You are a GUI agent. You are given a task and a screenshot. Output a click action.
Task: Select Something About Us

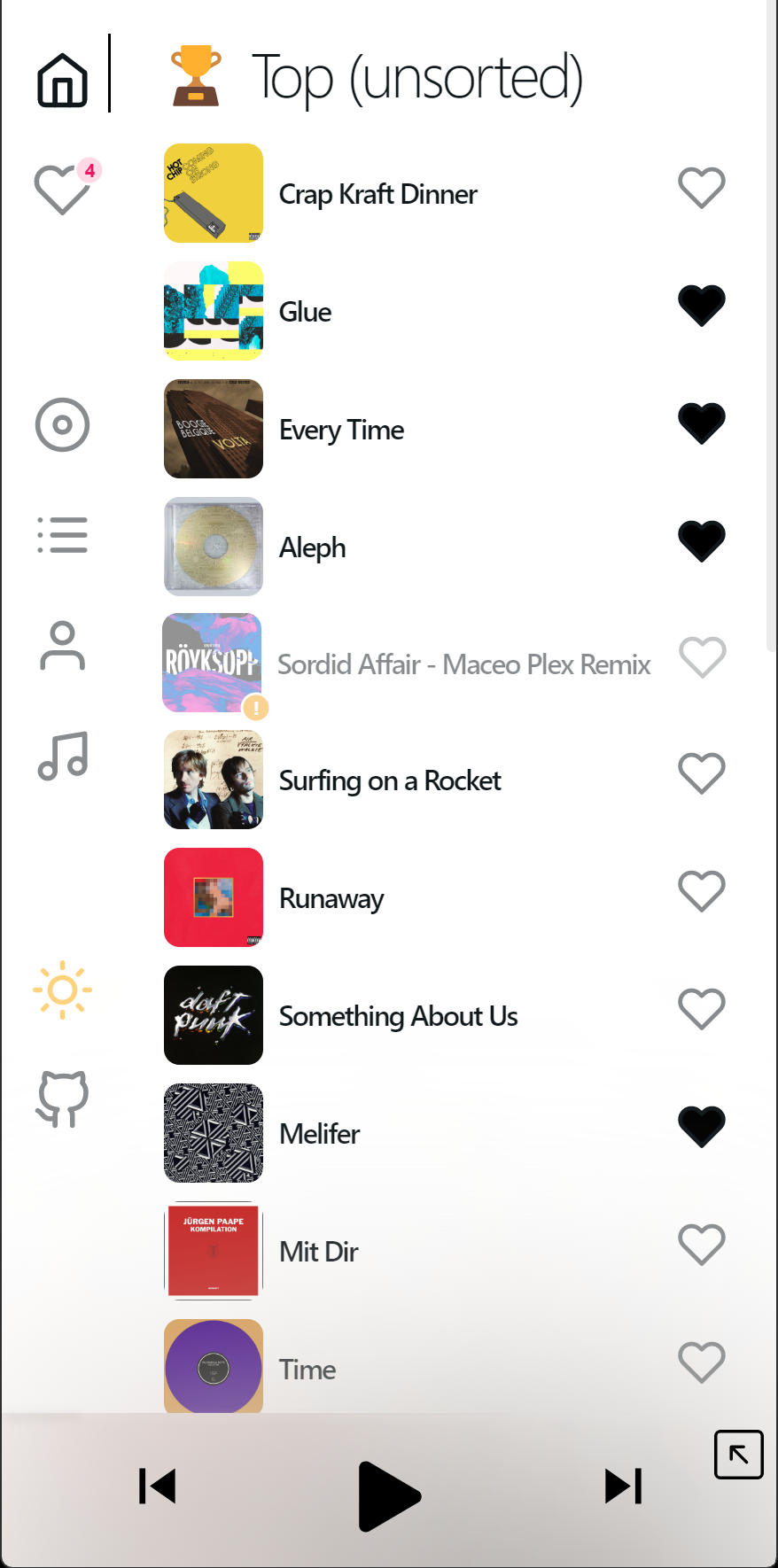[x=398, y=1016]
